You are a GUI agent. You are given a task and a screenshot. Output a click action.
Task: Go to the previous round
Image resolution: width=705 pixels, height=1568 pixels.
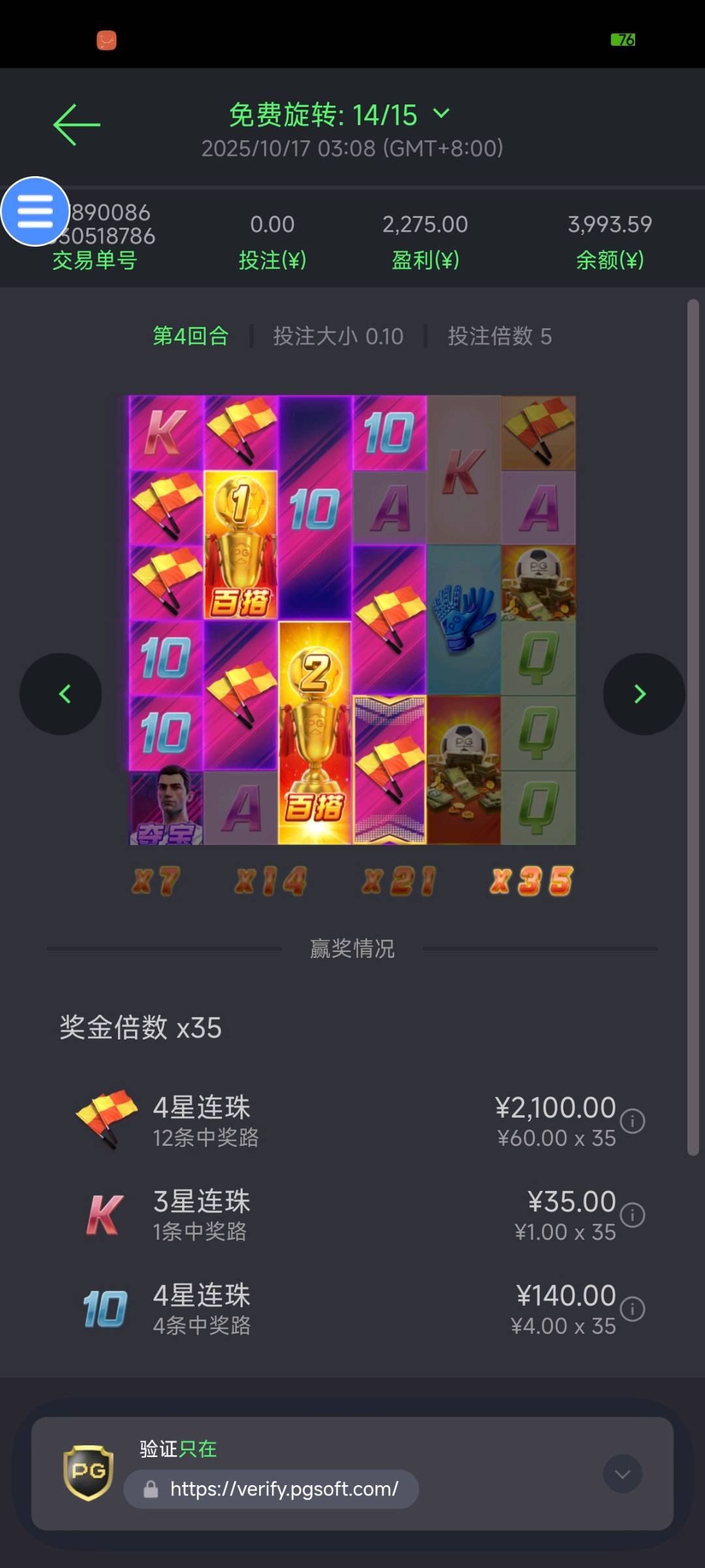(61, 694)
